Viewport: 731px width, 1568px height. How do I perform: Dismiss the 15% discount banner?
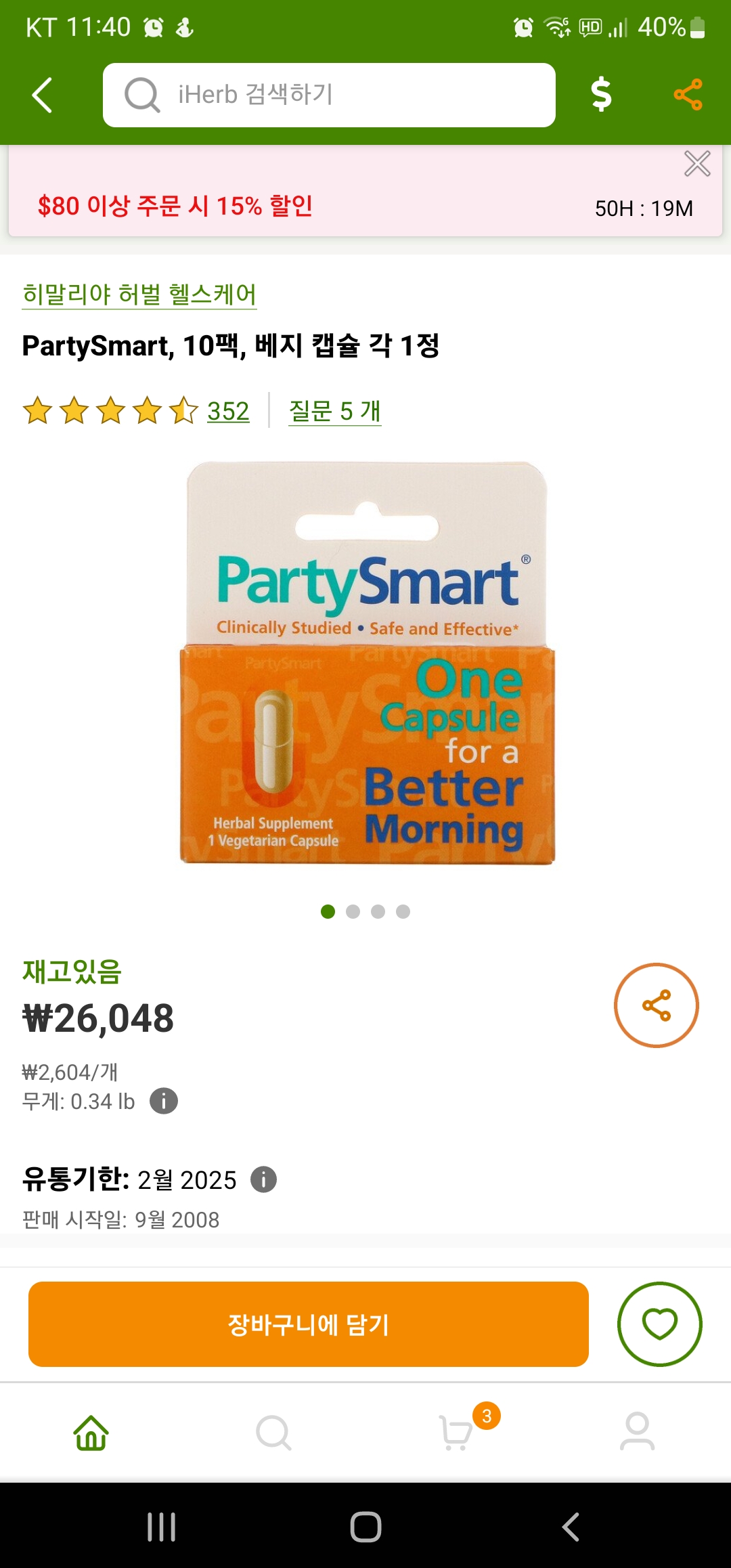tap(697, 164)
